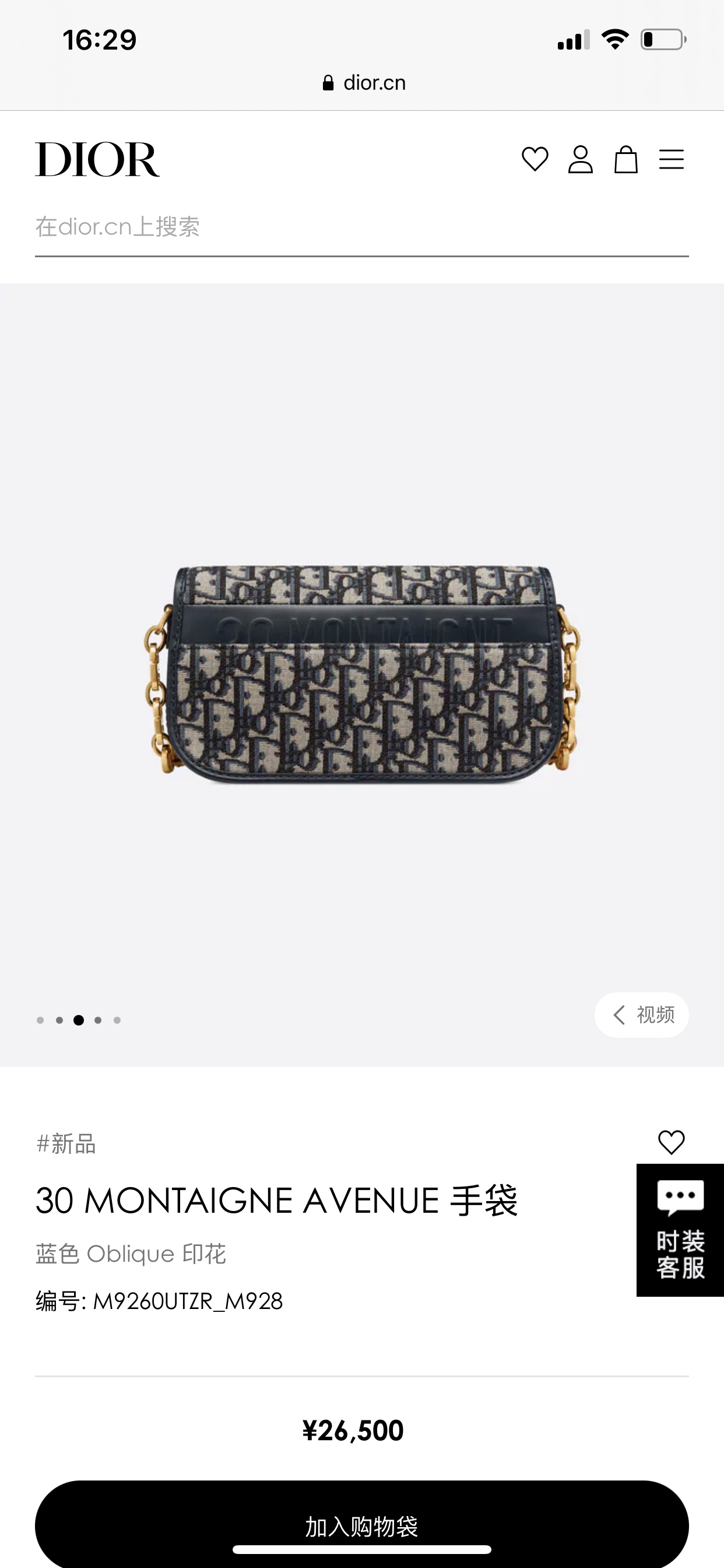This screenshot has height=1568, width=724.
Task: Go to the Dior homepage logo
Action: (97, 159)
